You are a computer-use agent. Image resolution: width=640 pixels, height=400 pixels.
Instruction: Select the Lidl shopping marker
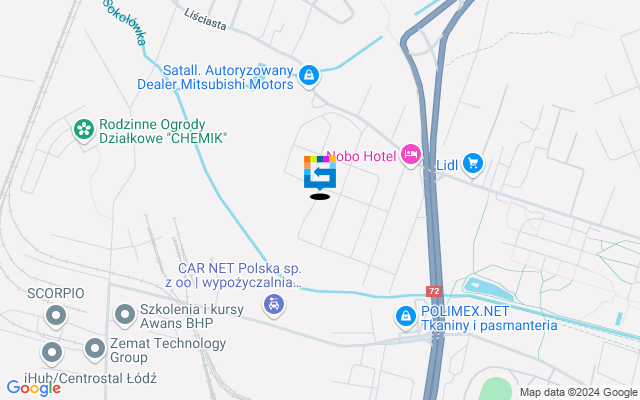[x=473, y=163]
